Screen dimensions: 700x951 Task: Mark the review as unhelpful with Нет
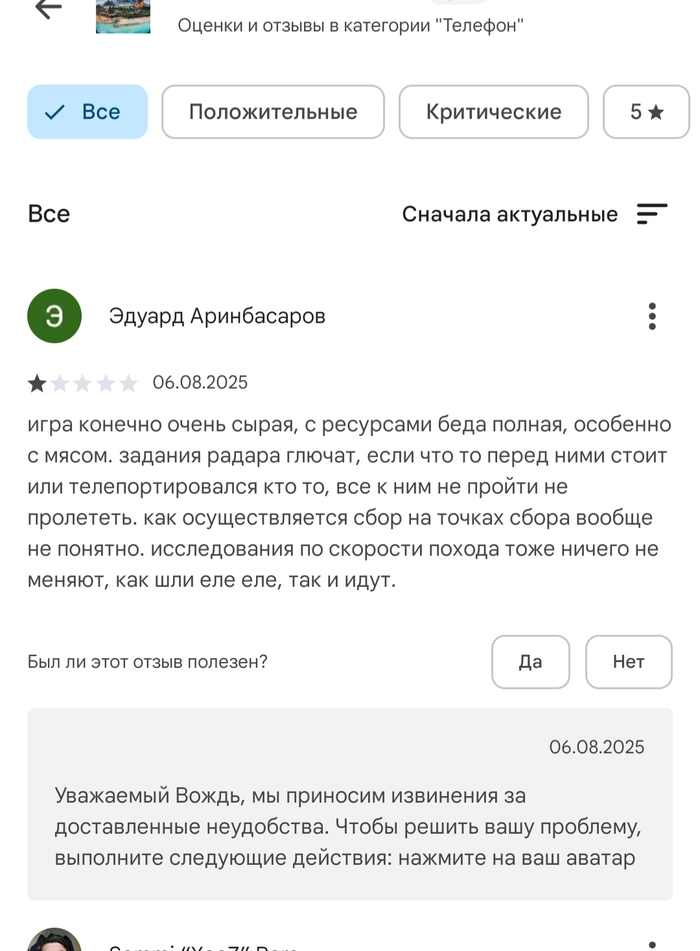pyautogui.click(x=628, y=662)
